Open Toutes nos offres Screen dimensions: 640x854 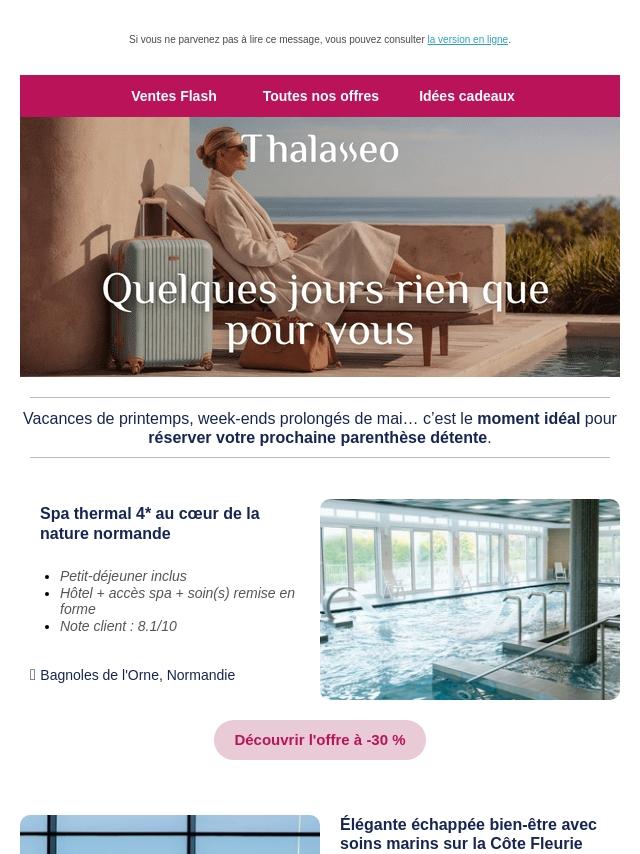click(320, 96)
